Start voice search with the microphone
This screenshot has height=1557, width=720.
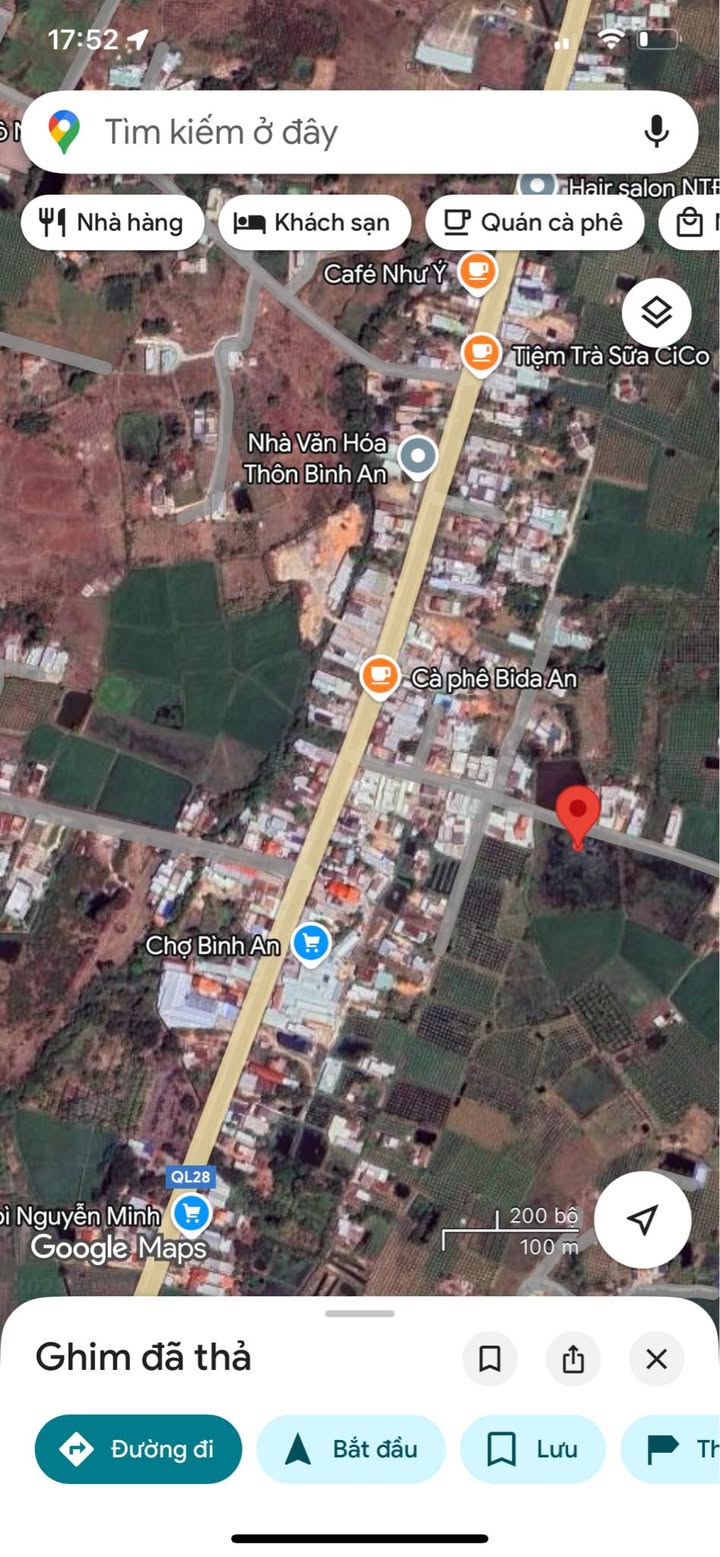point(656,132)
